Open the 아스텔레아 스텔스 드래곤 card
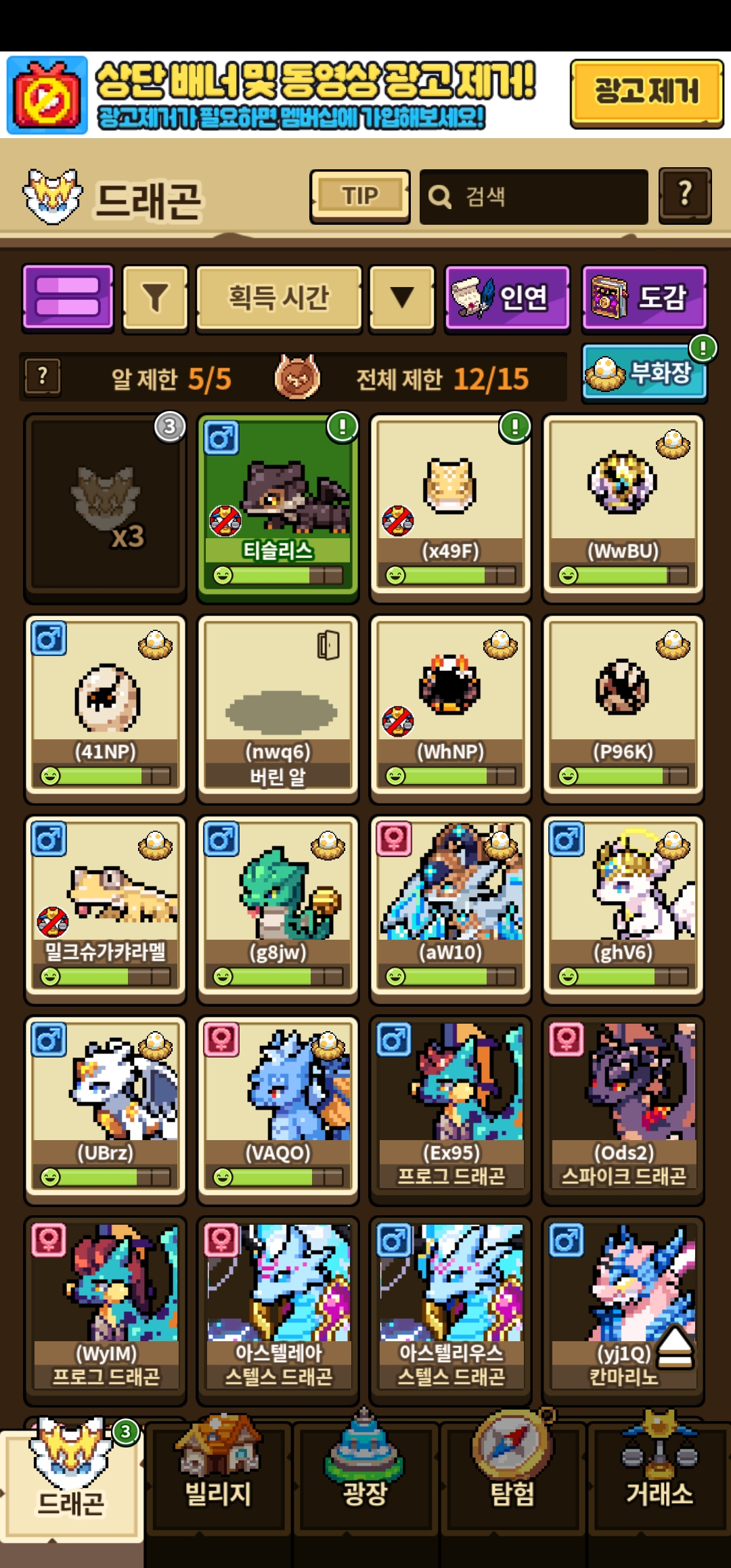731x1568 pixels. coord(278,1307)
